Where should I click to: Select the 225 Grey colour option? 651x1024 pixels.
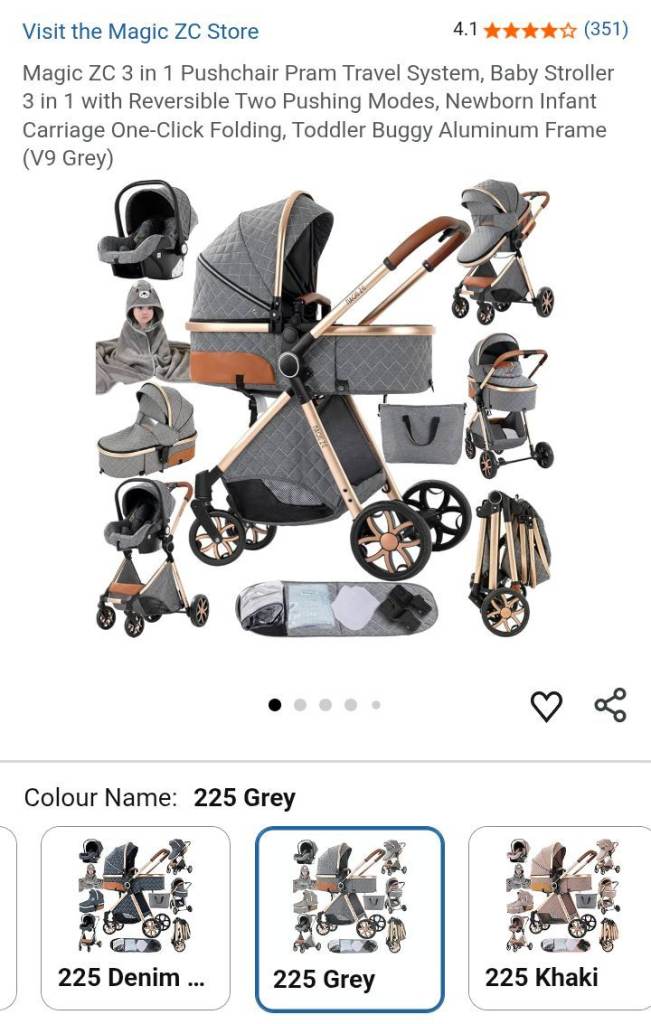pos(349,919)
